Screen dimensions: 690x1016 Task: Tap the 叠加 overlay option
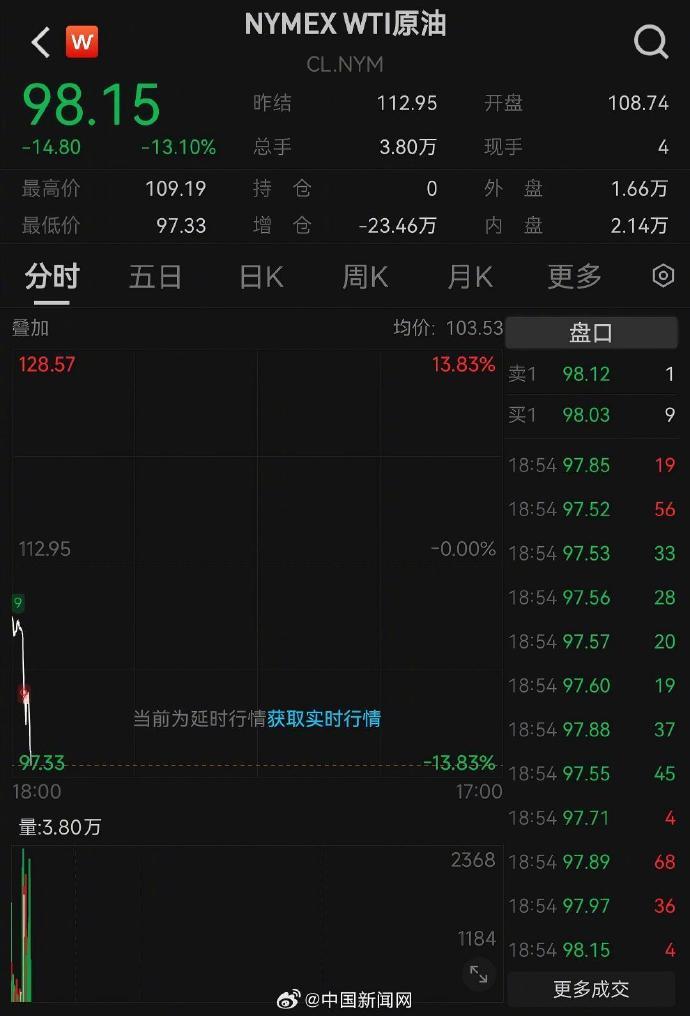coord(30,328)
